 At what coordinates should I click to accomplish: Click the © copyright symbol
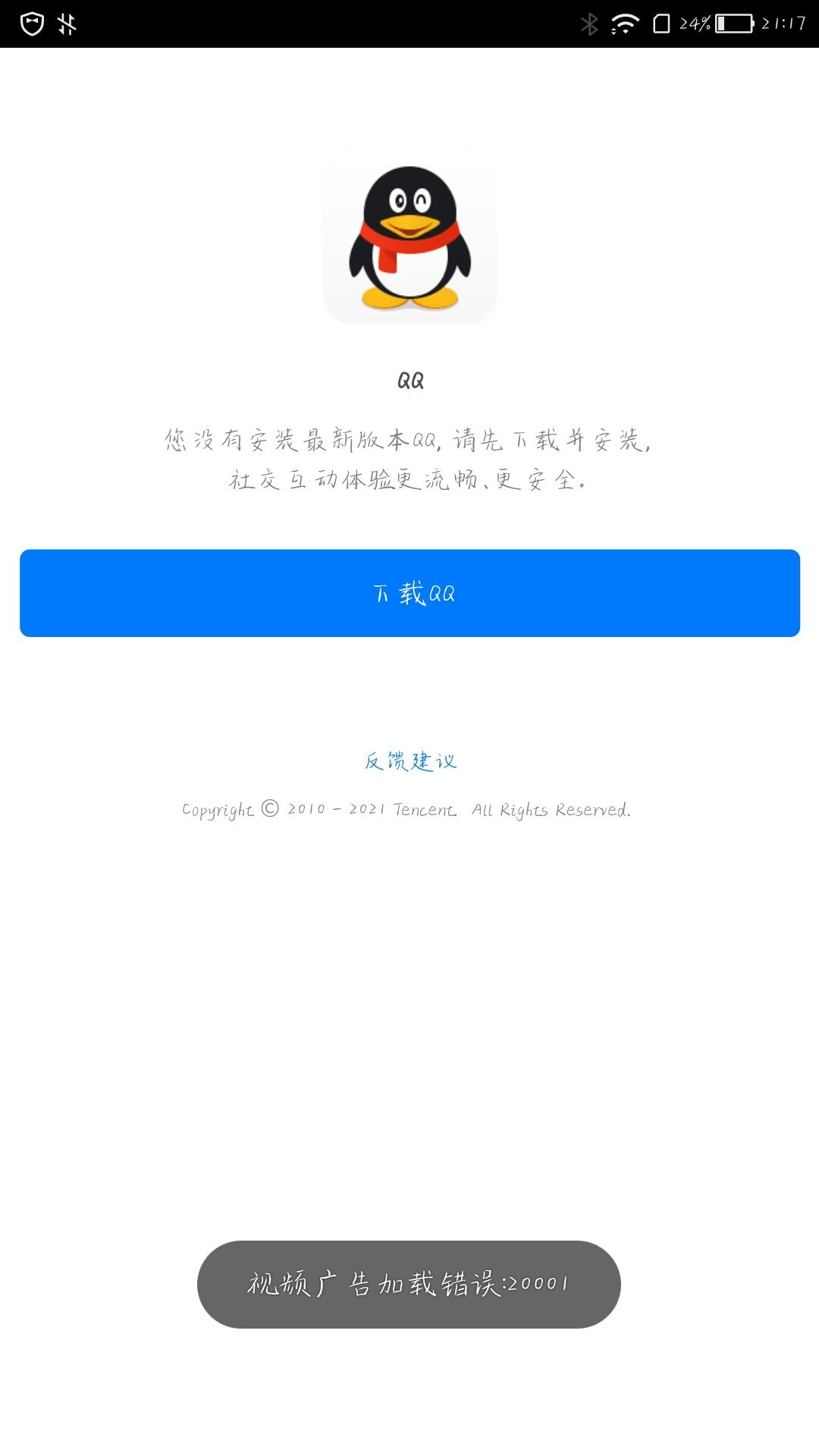pyautogui.click(x=269, y=809)
